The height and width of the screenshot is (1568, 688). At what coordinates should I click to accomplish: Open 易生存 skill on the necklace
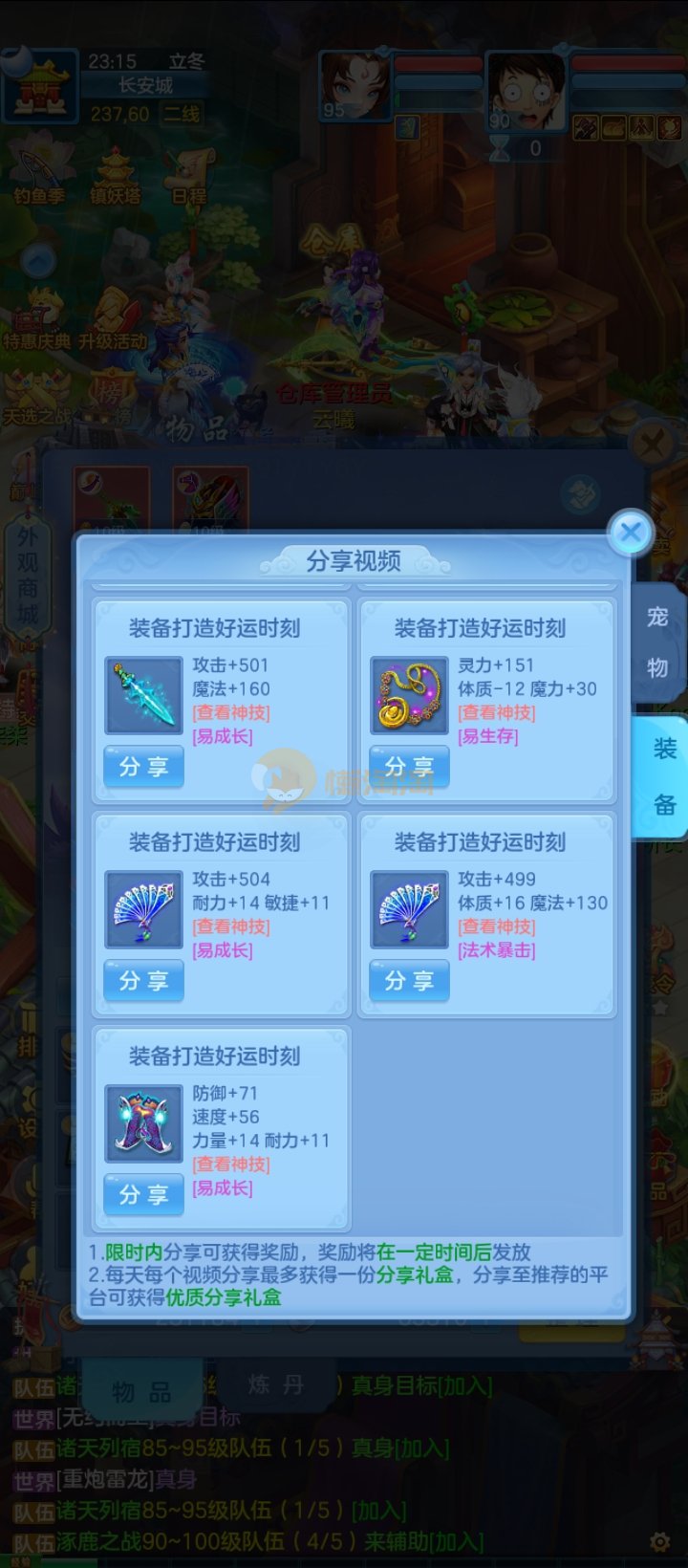pyautogui.click(x=488, y=737)
